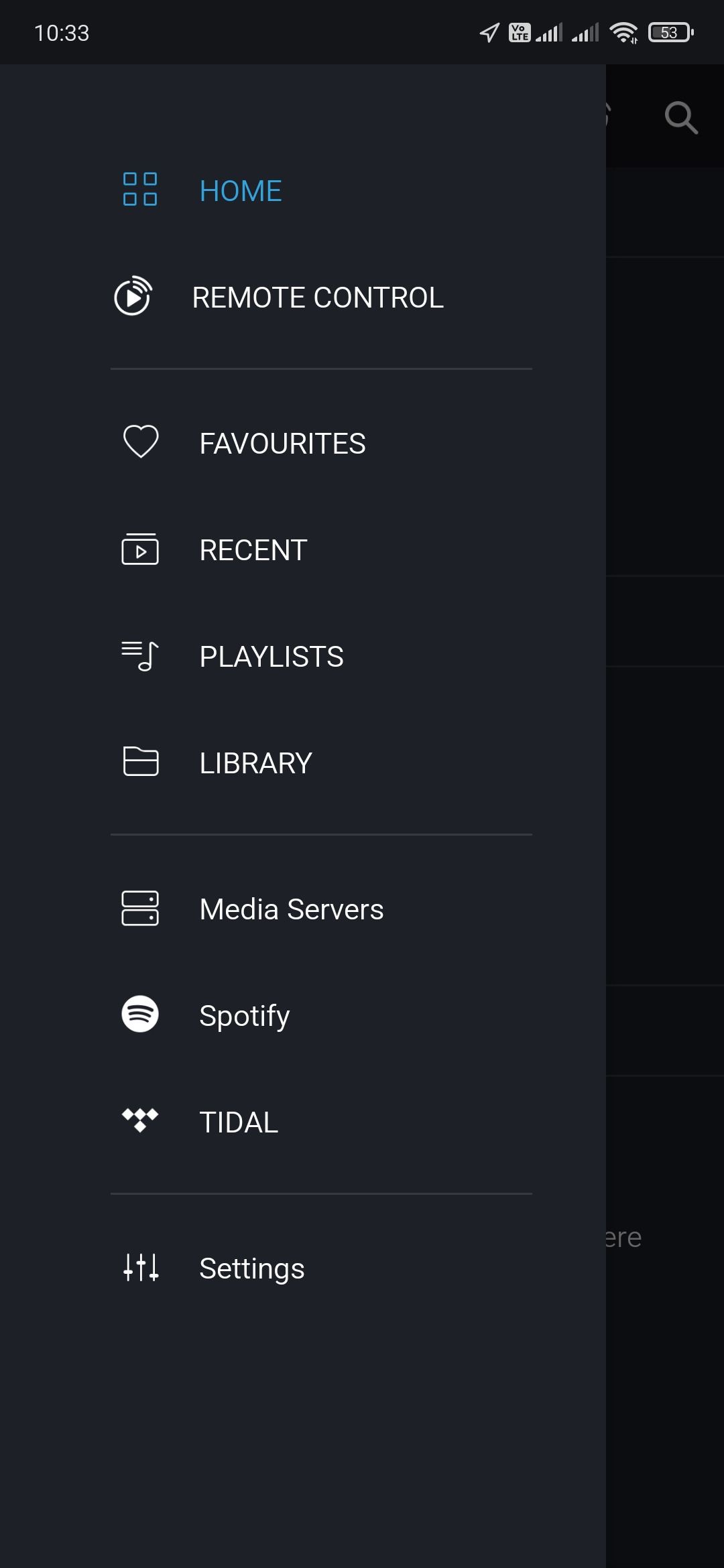Open Settings

[x=251, y=1268]
